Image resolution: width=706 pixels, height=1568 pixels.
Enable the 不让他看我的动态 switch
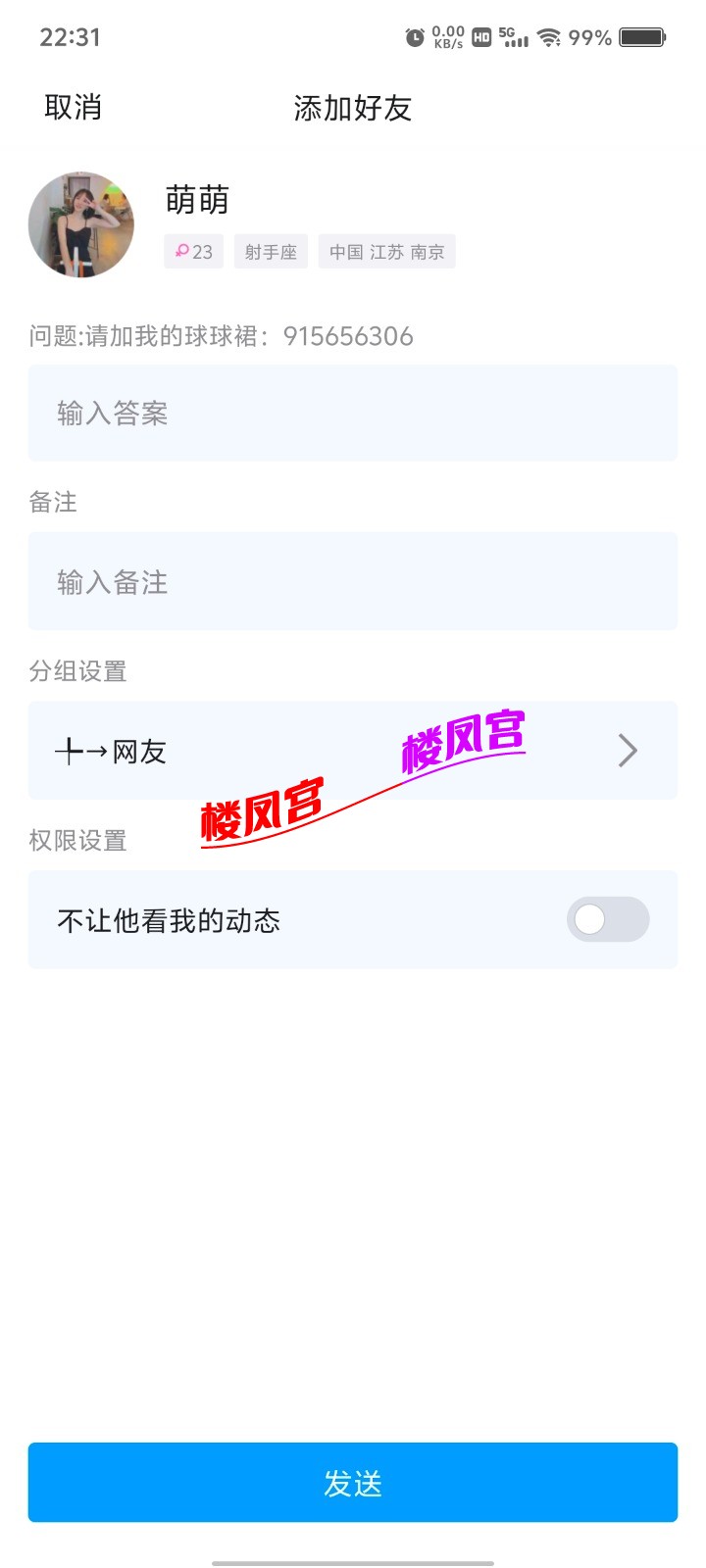pyautogui.click(x=608, y=920)
